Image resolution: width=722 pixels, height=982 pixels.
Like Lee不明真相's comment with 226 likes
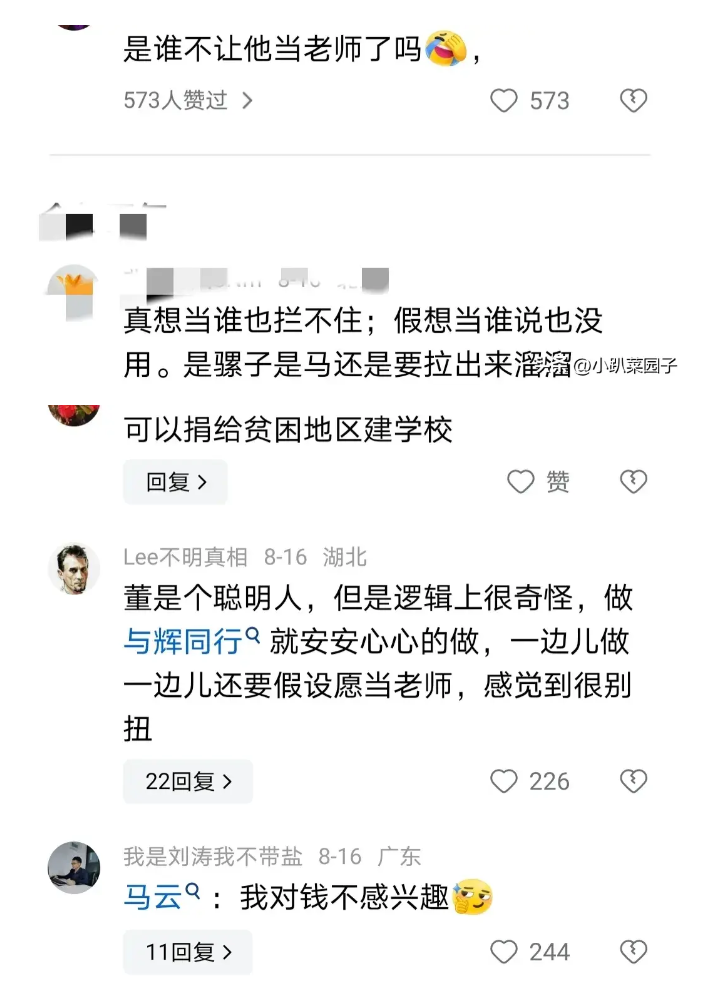tap(505, 781)
